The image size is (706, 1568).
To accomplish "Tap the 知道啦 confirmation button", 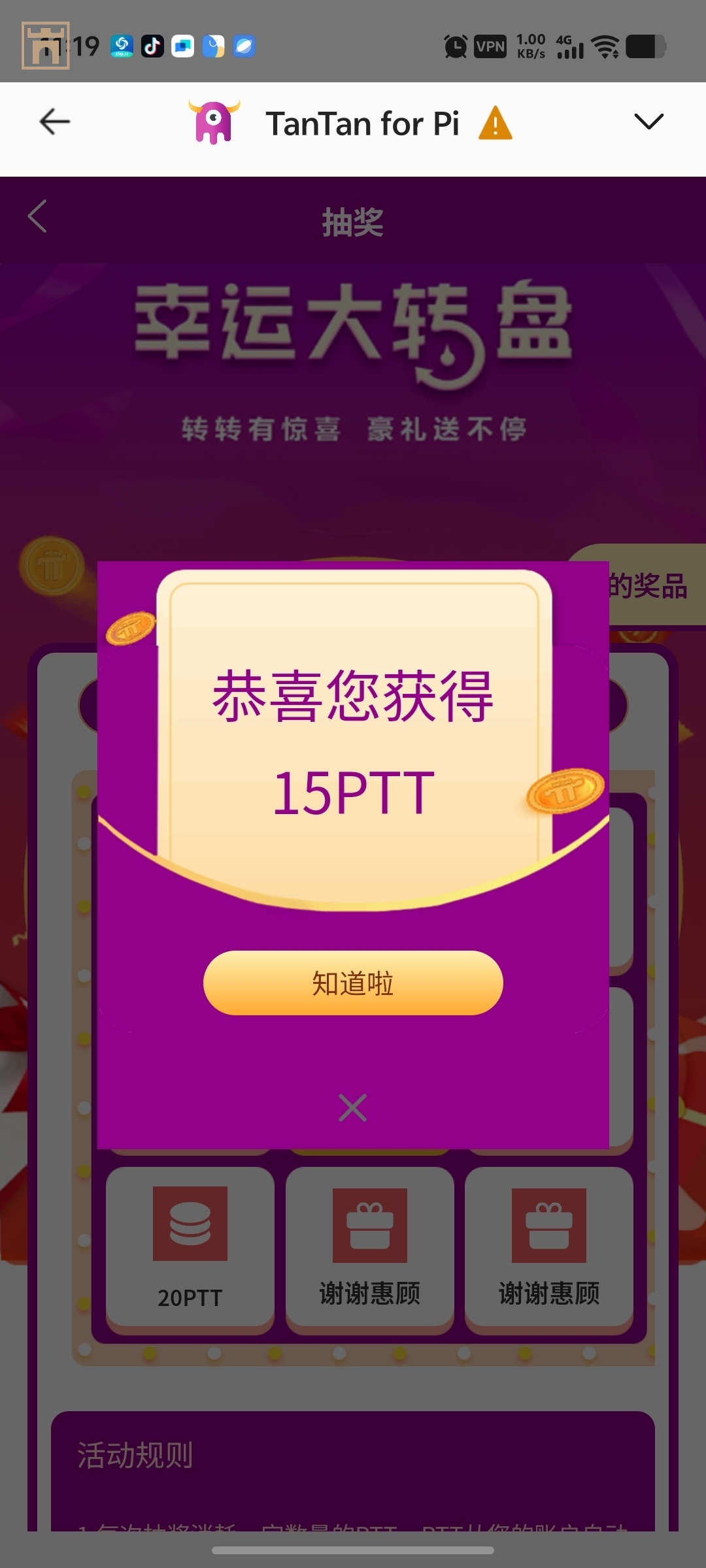I will [353, 983].
